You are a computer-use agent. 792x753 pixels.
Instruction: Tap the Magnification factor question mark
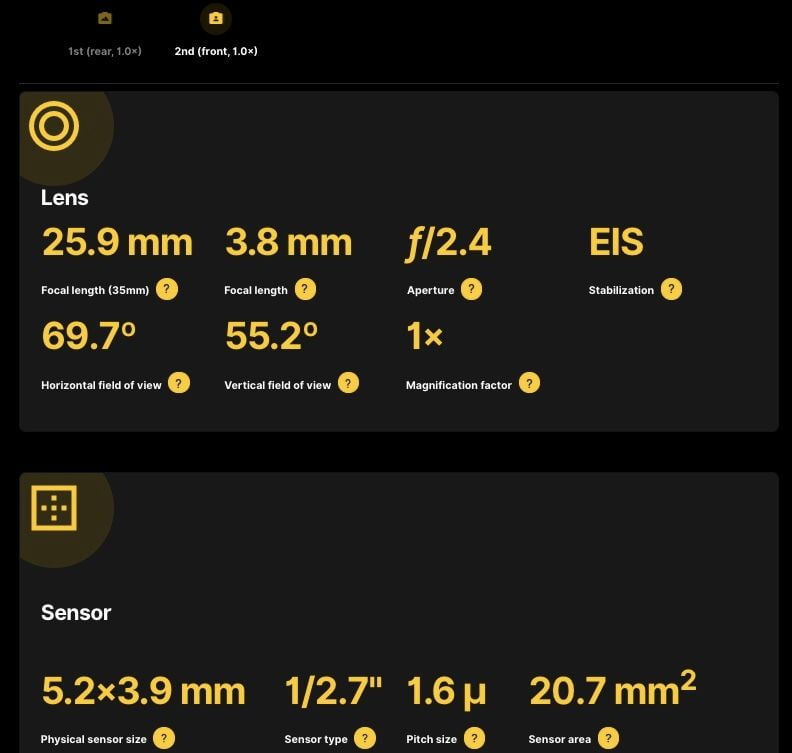[x=529, y=384]
